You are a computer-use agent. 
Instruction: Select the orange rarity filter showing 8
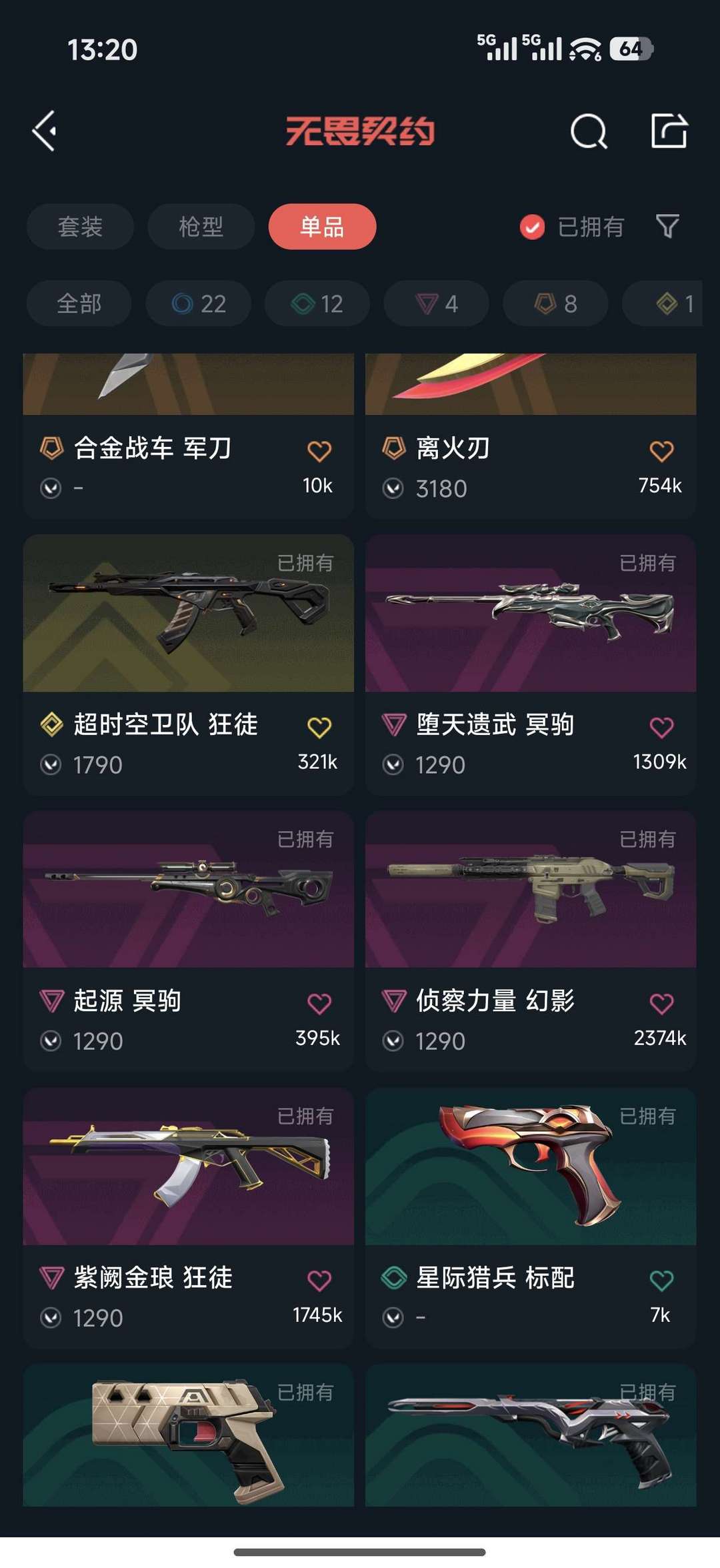(554, 303)
